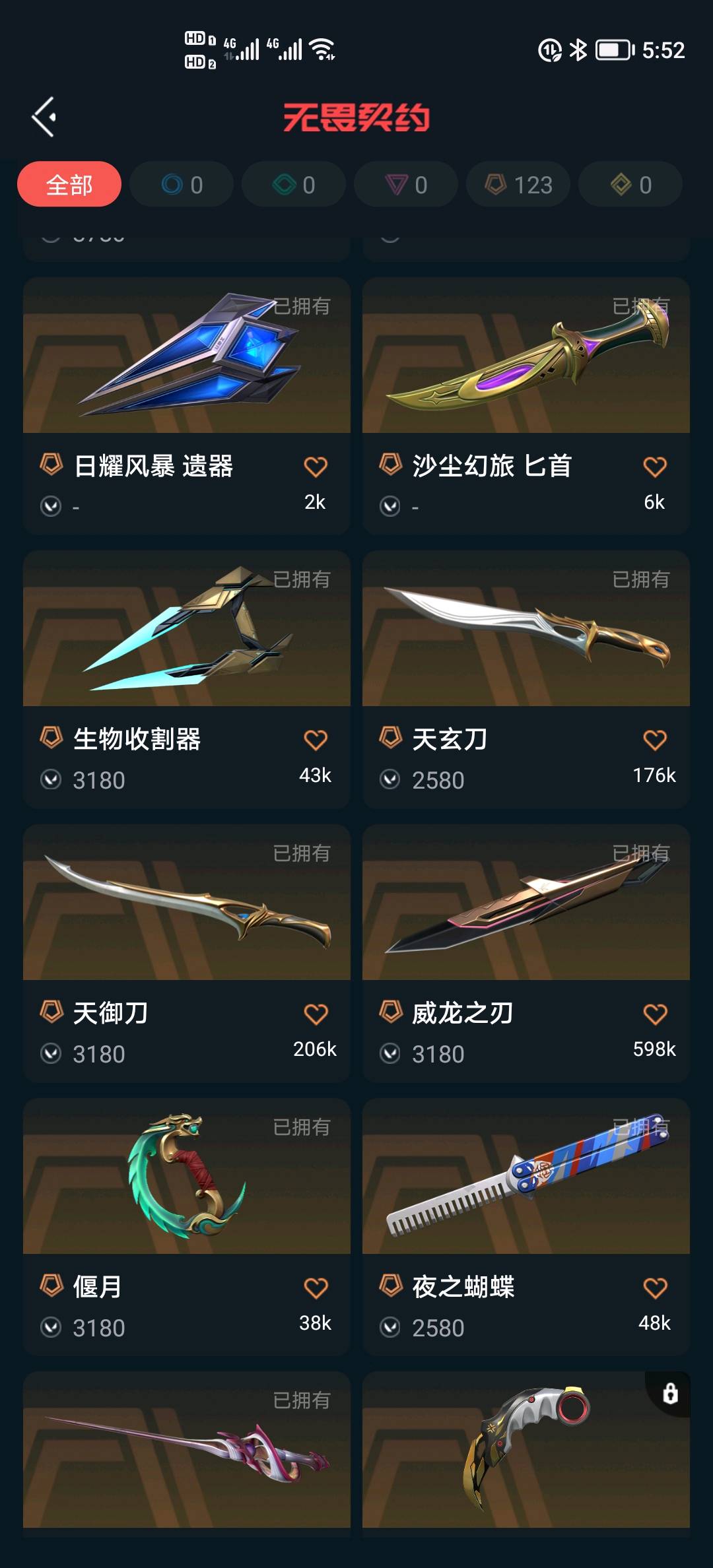The image size is (713, 1568).
Task: Favorite the 生物收割器 with the heart icon
Action: pos(315,740)
